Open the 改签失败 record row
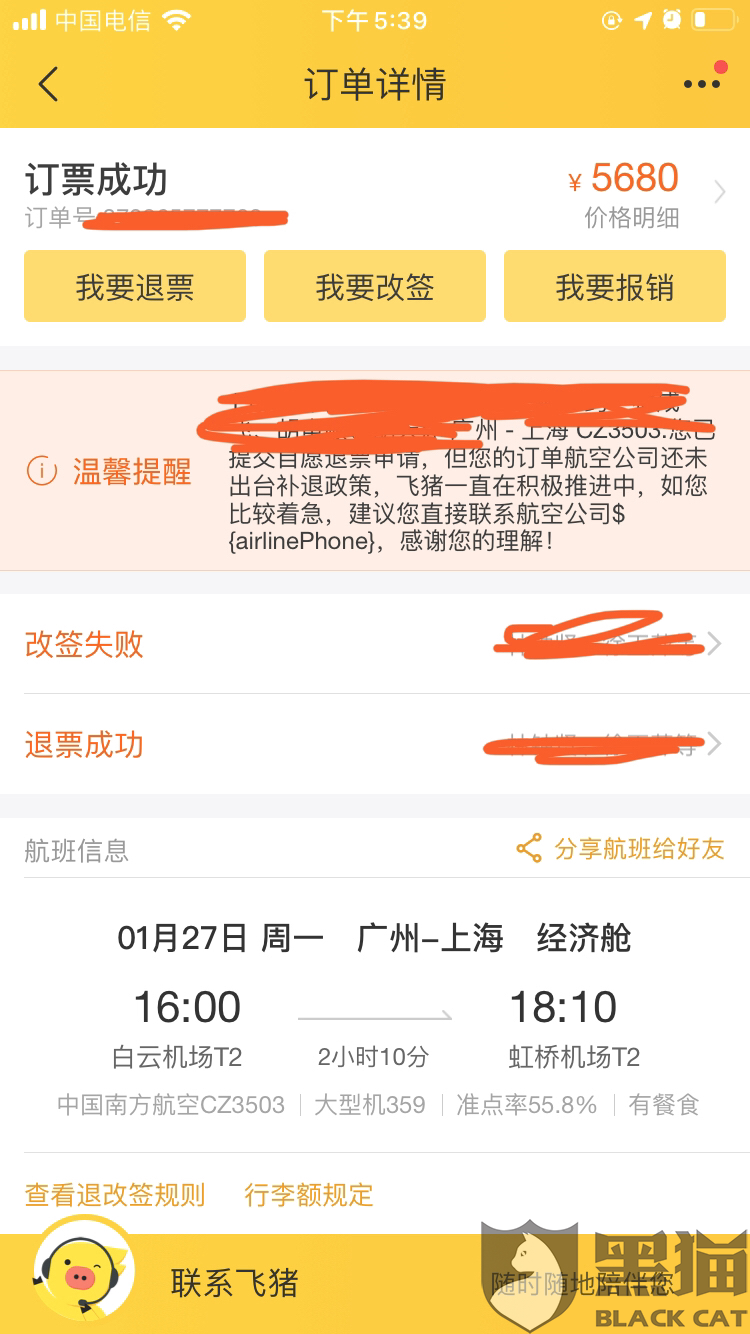This screenshot has width=750, height=1334. 375,644
